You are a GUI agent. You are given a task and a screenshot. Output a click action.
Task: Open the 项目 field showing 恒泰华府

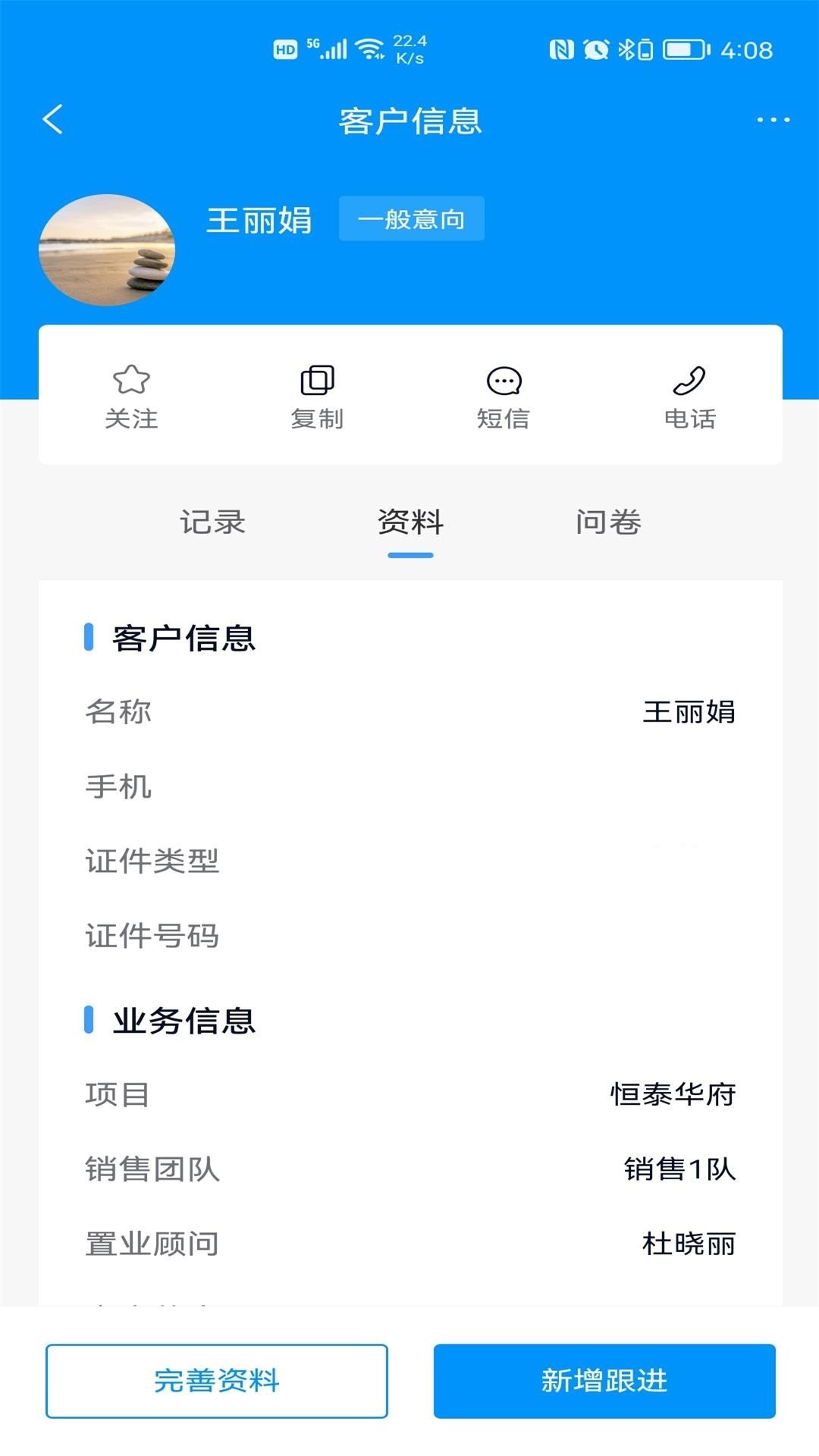[409, 1094]
